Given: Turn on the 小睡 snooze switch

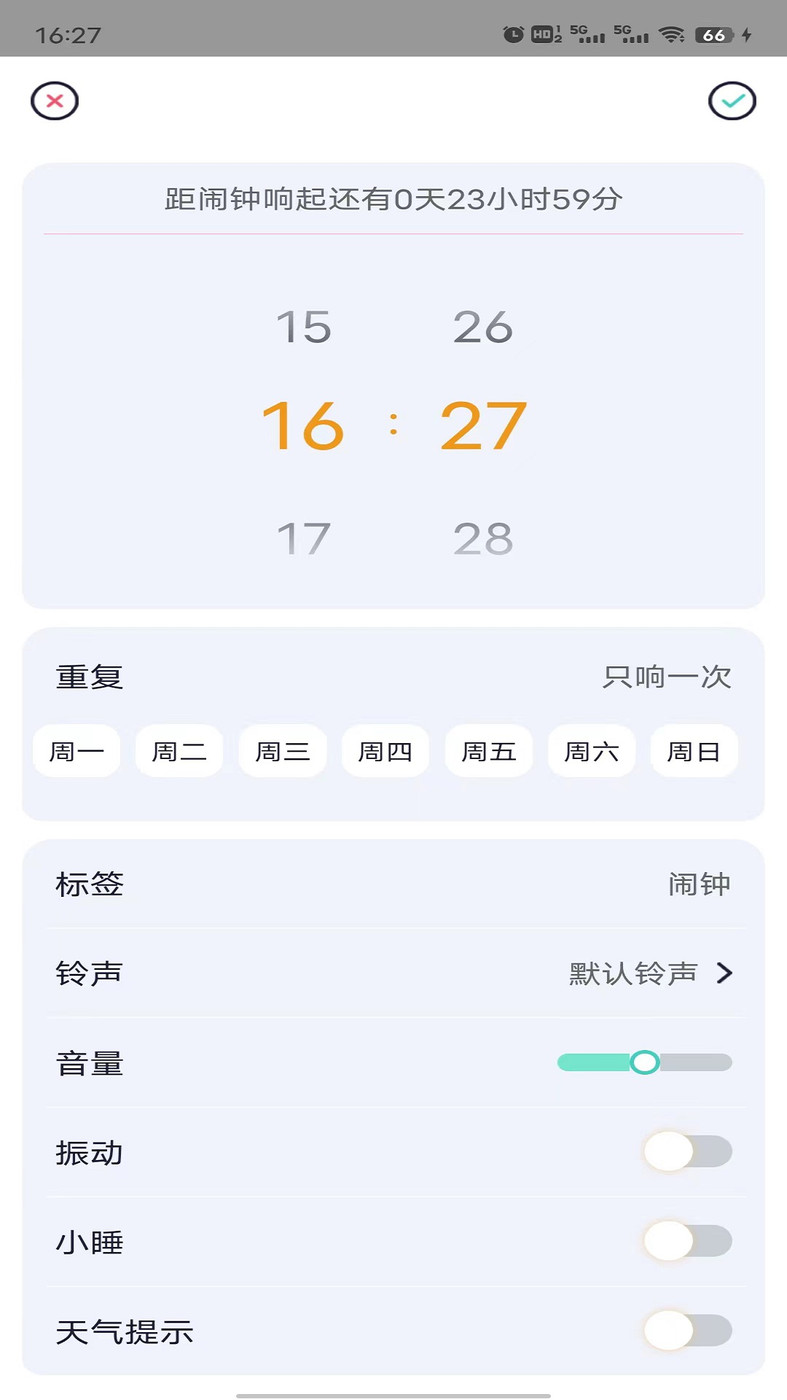Looking at the screenshot, I should pos(687,1241).
